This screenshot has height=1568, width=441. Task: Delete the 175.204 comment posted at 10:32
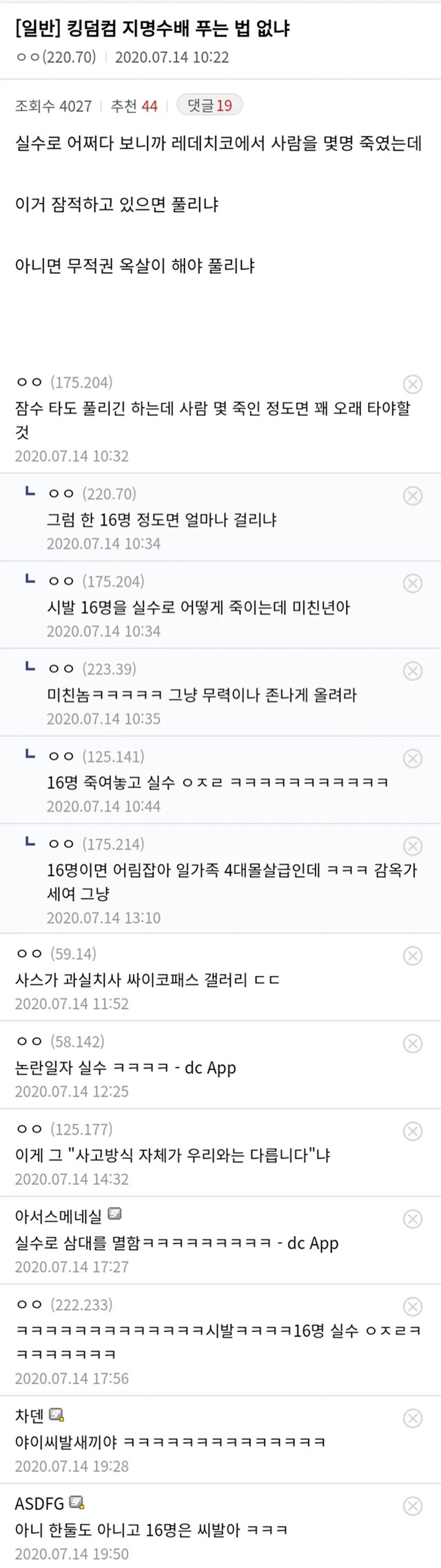412,384
